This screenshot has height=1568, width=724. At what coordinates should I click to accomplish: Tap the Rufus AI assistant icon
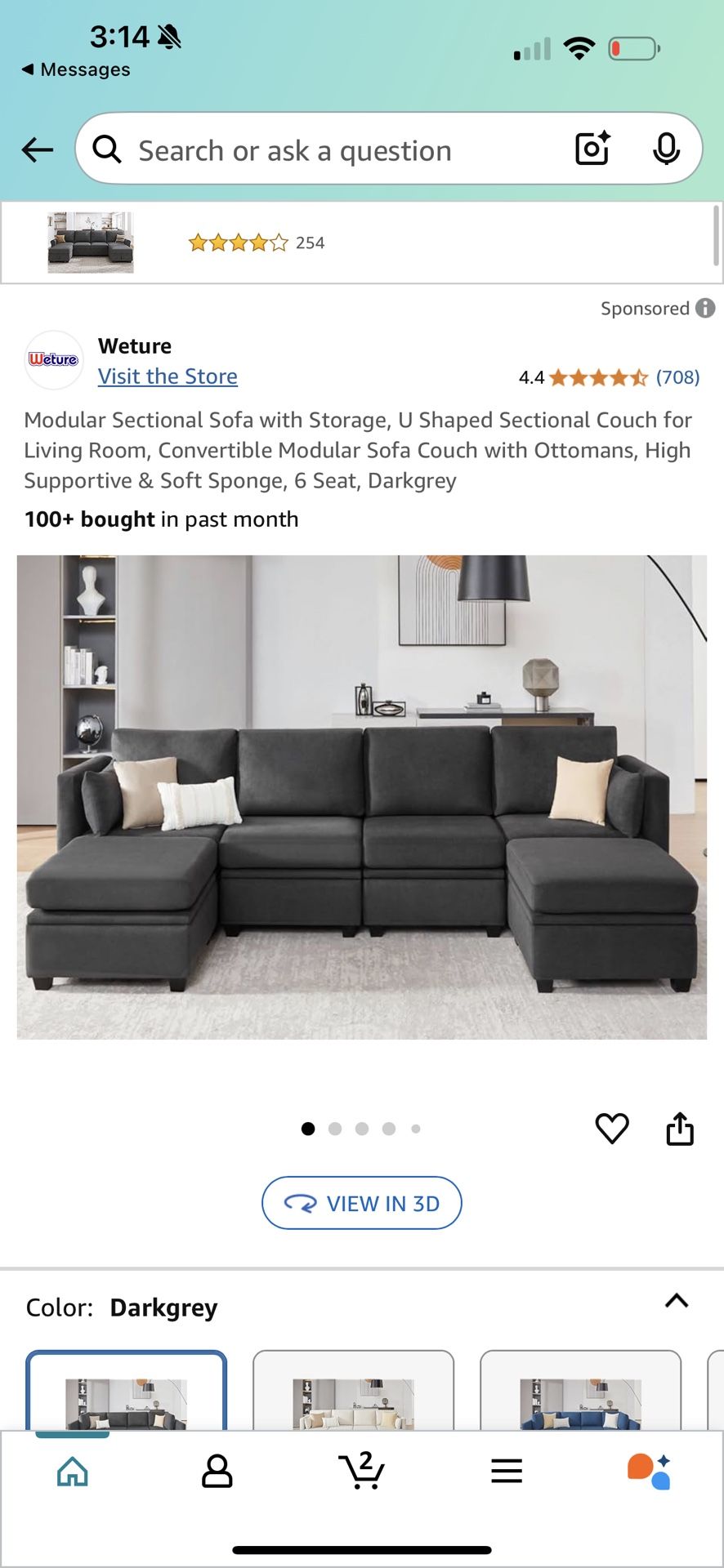coord(651,1470)
